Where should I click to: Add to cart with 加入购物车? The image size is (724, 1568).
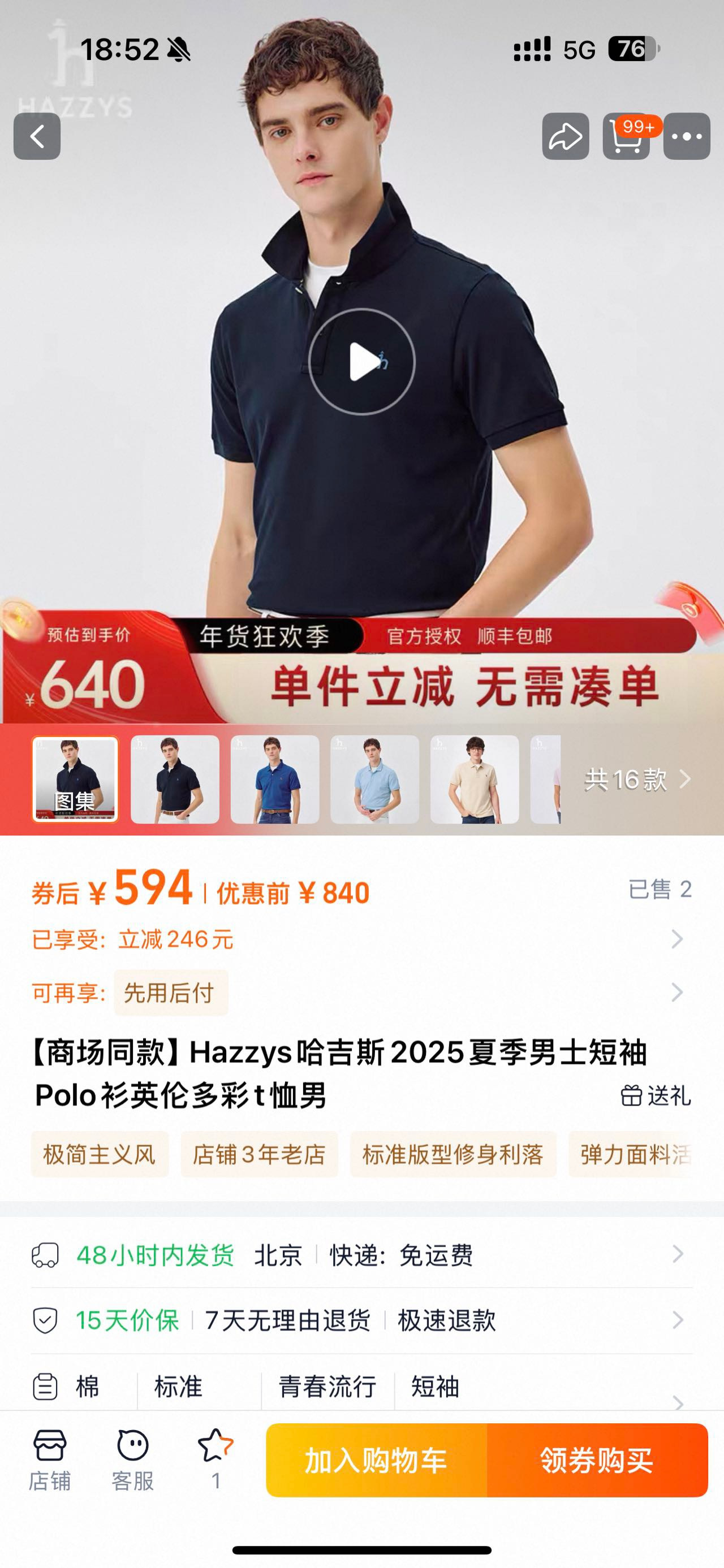pos(376,1460)
